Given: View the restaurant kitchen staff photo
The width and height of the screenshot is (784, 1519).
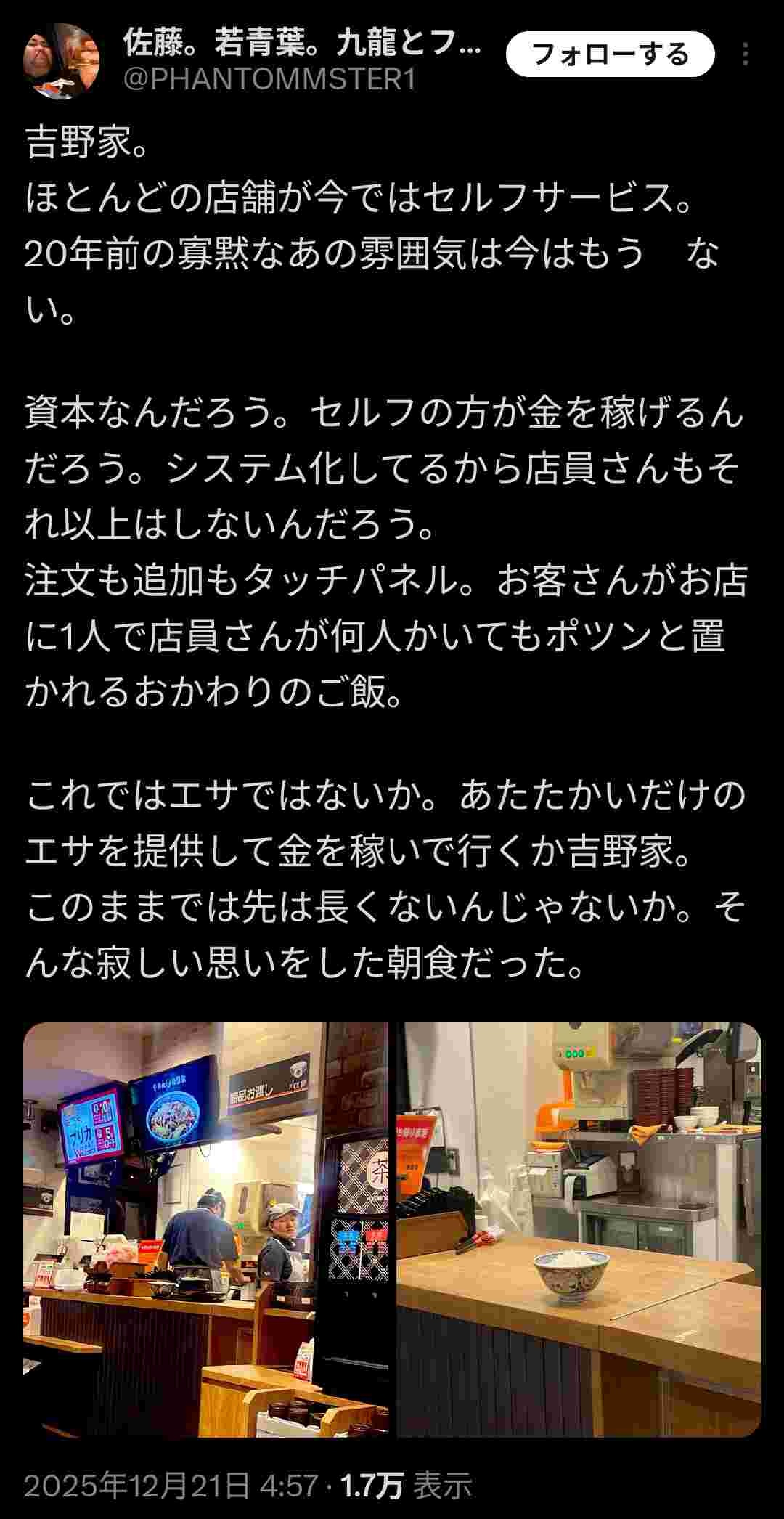Looking at the screenshot, I should (205, 1229).
